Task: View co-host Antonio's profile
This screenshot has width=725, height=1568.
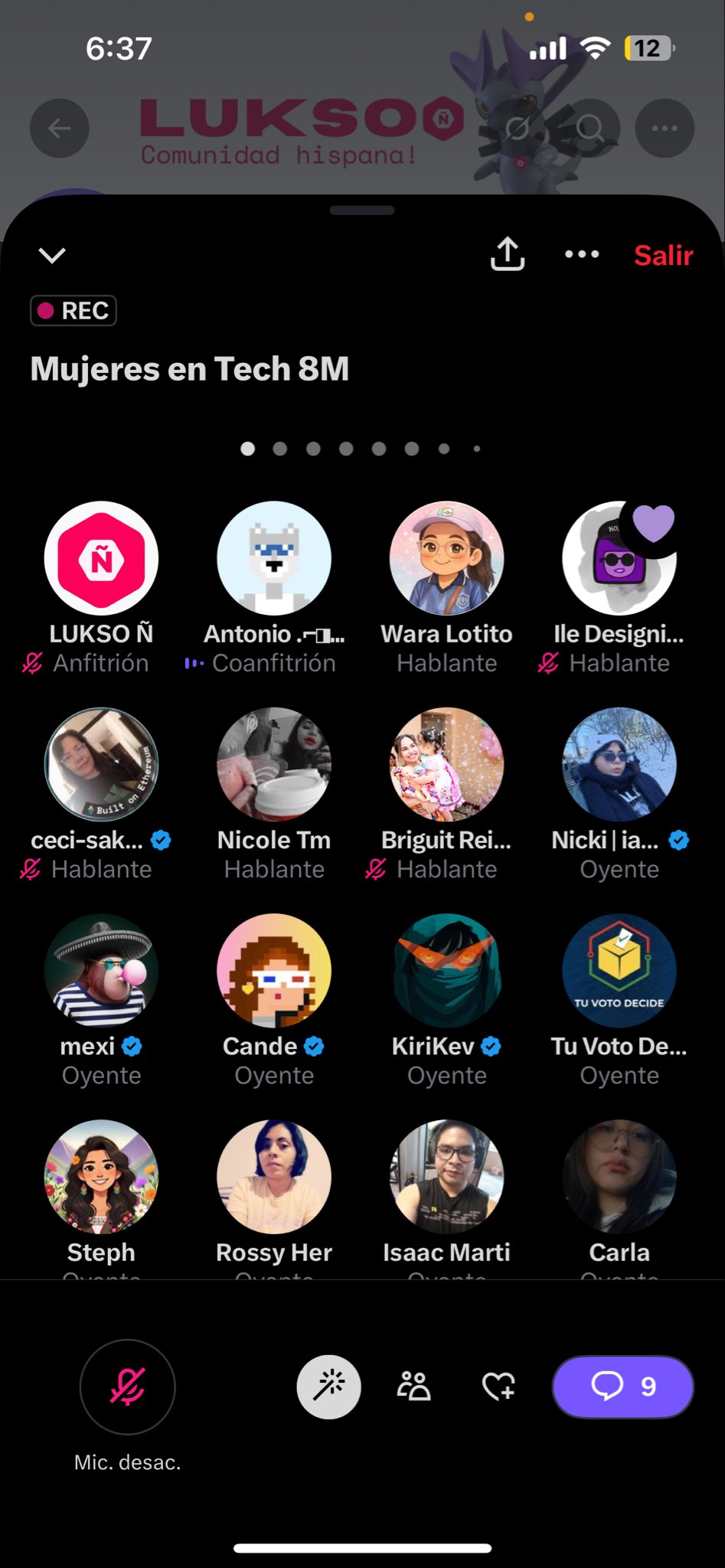Action: pyautogui.click(x=274, y=559)
